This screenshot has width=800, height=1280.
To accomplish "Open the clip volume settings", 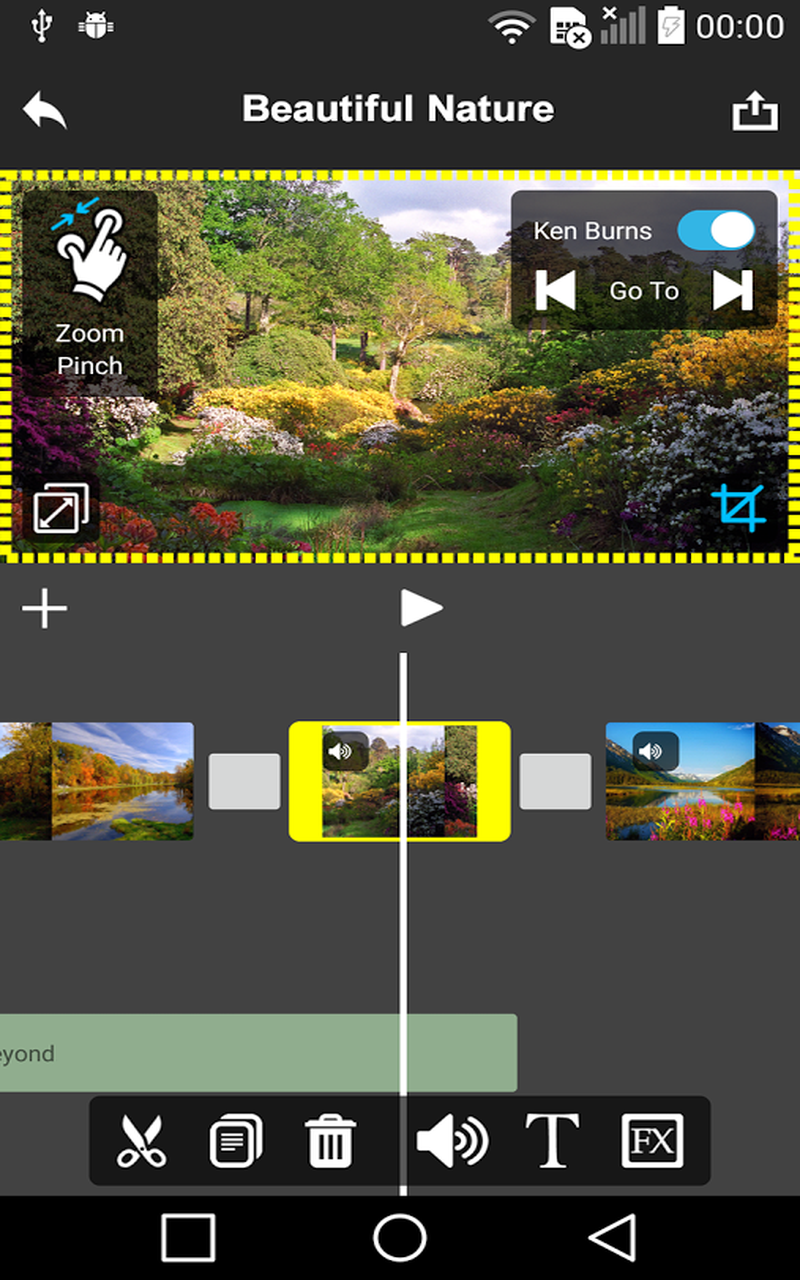I will [x=452, y=1141].
